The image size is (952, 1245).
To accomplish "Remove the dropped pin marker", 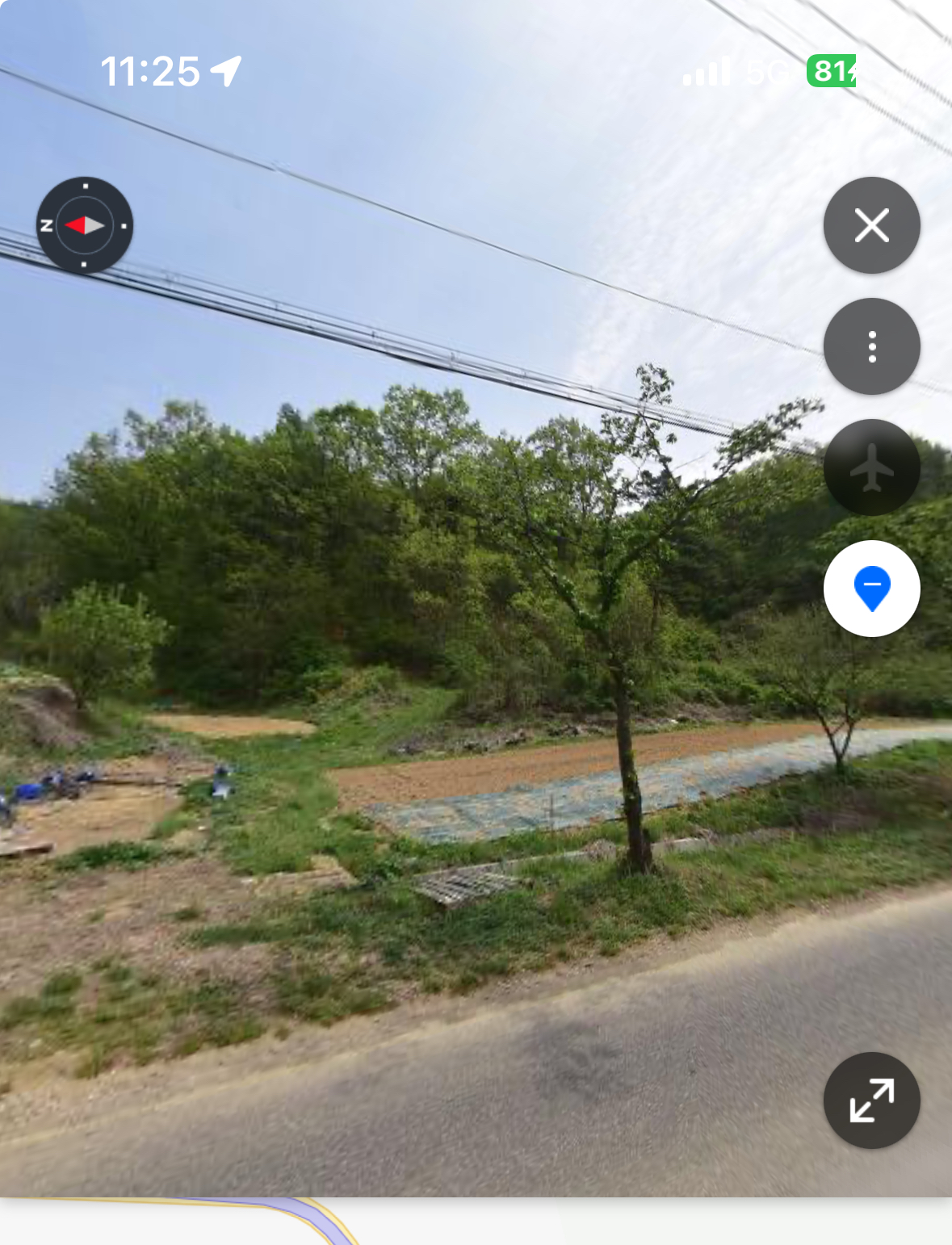I will click(871, 589).
